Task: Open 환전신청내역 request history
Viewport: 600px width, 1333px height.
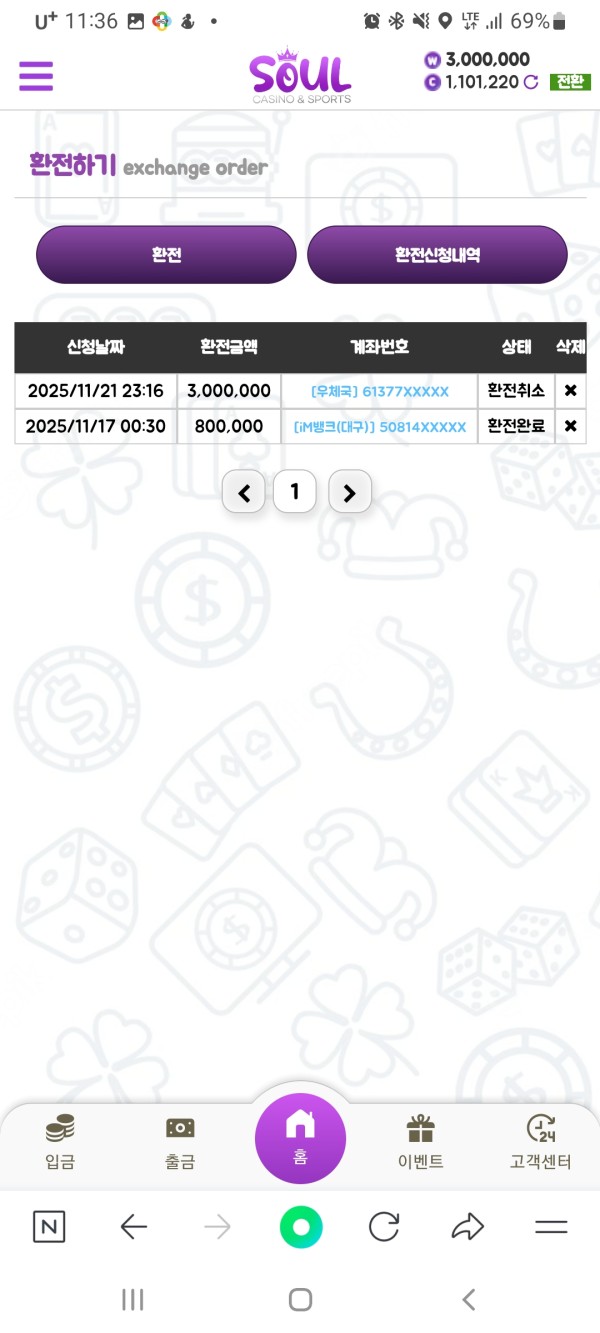Action: [437, 254]
